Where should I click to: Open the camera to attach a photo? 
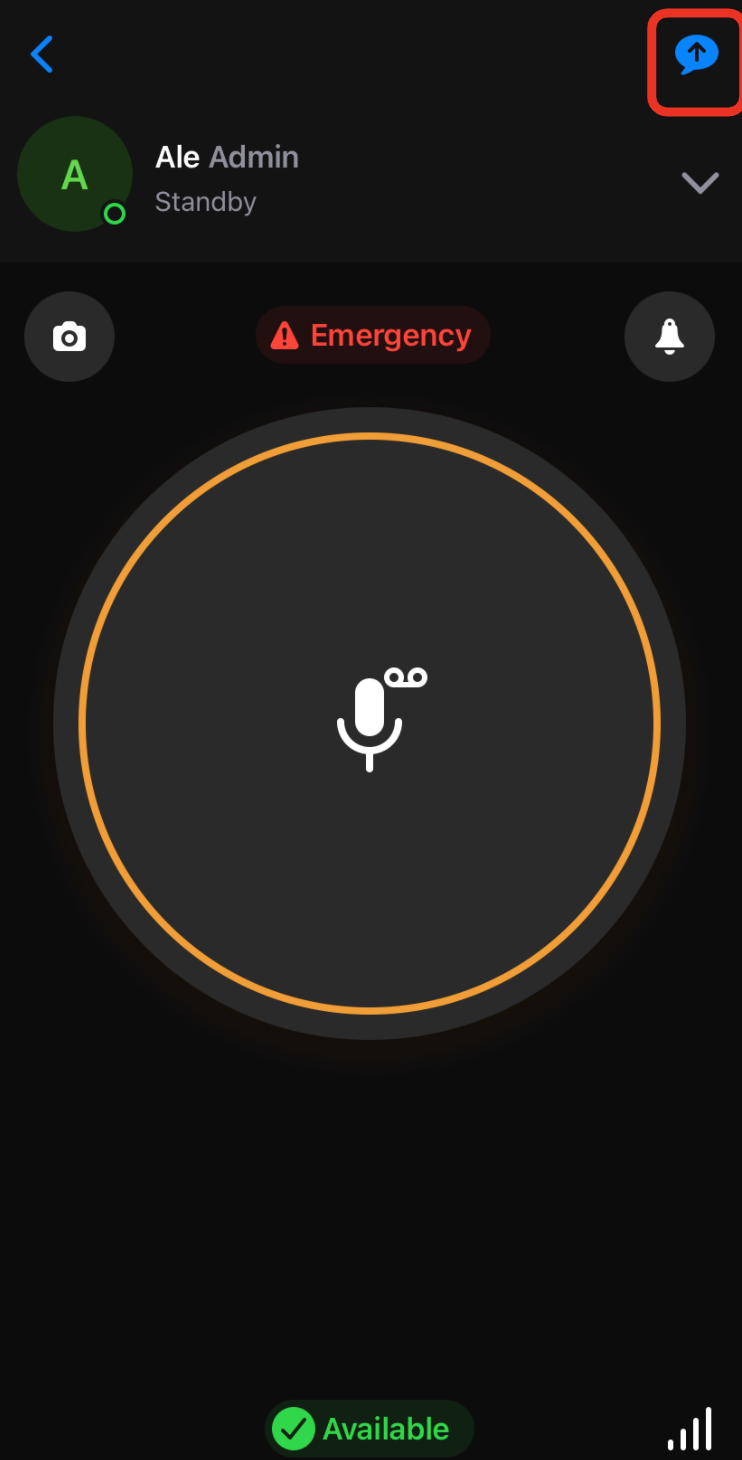pos(69,336)
